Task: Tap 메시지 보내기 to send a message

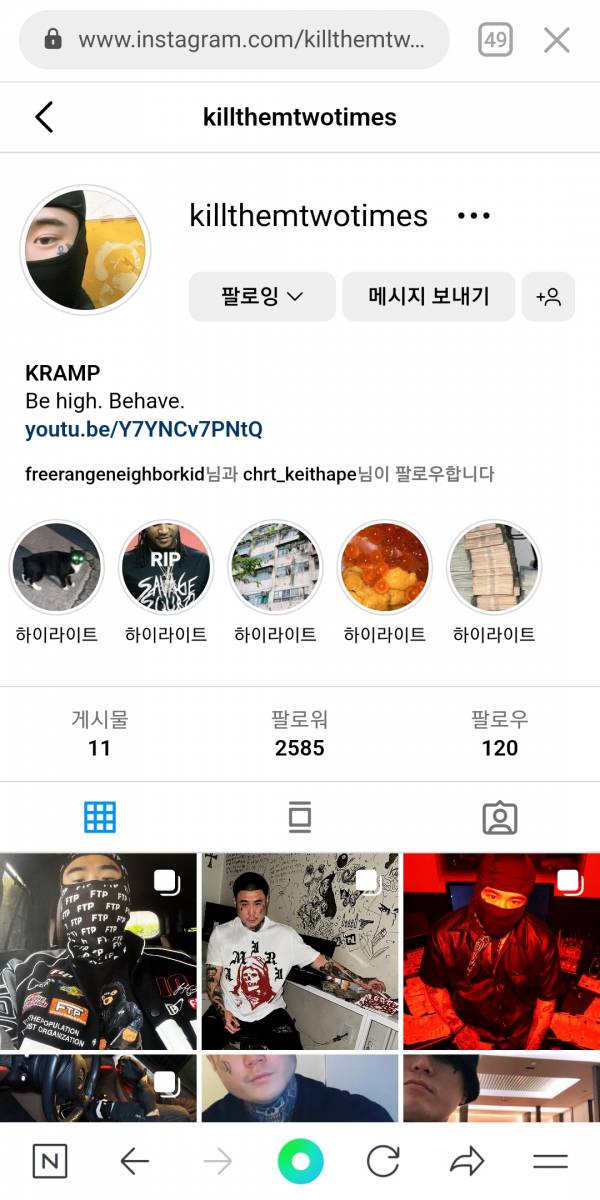Action: coord(428,297)
